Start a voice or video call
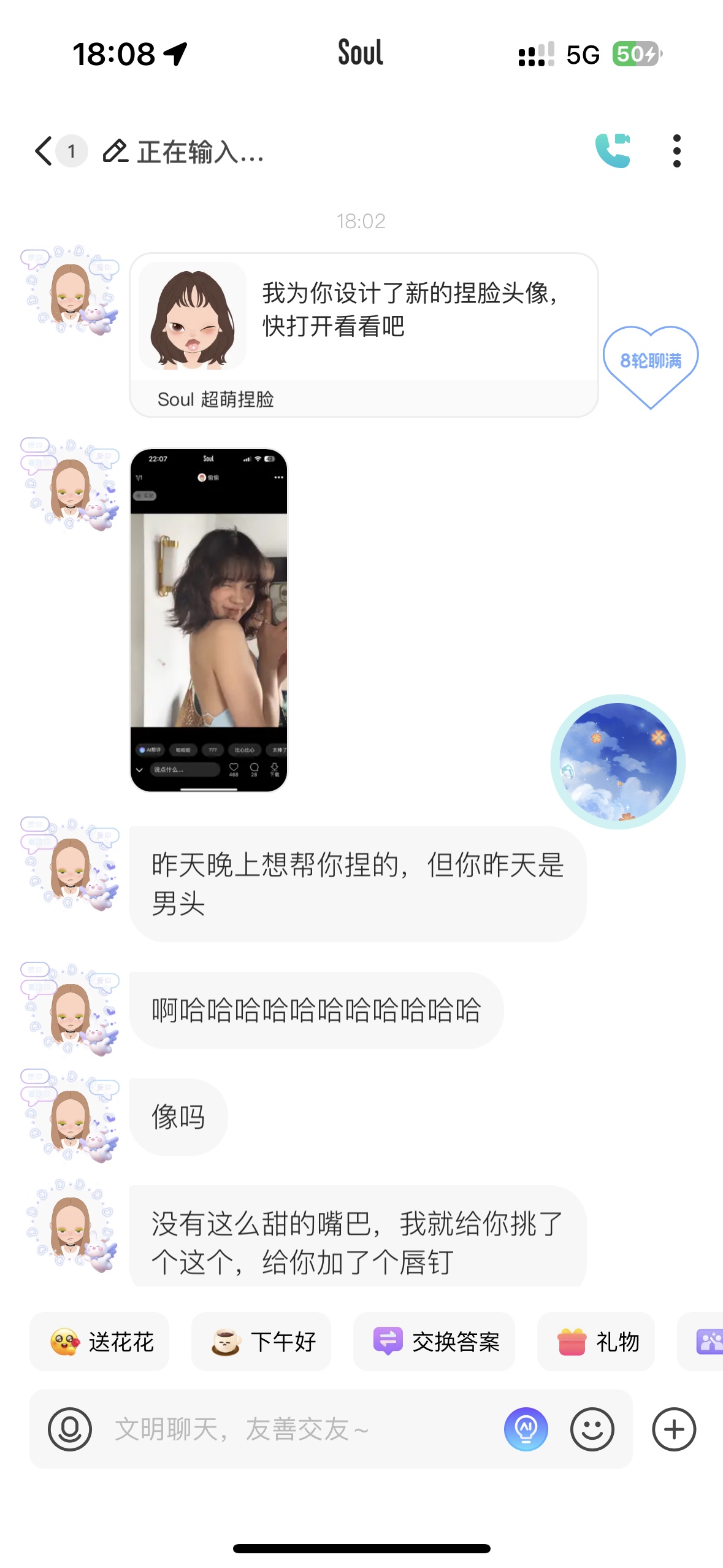Image resolution: width=723 pixels, height=1568 pixels. click(613, 151)
